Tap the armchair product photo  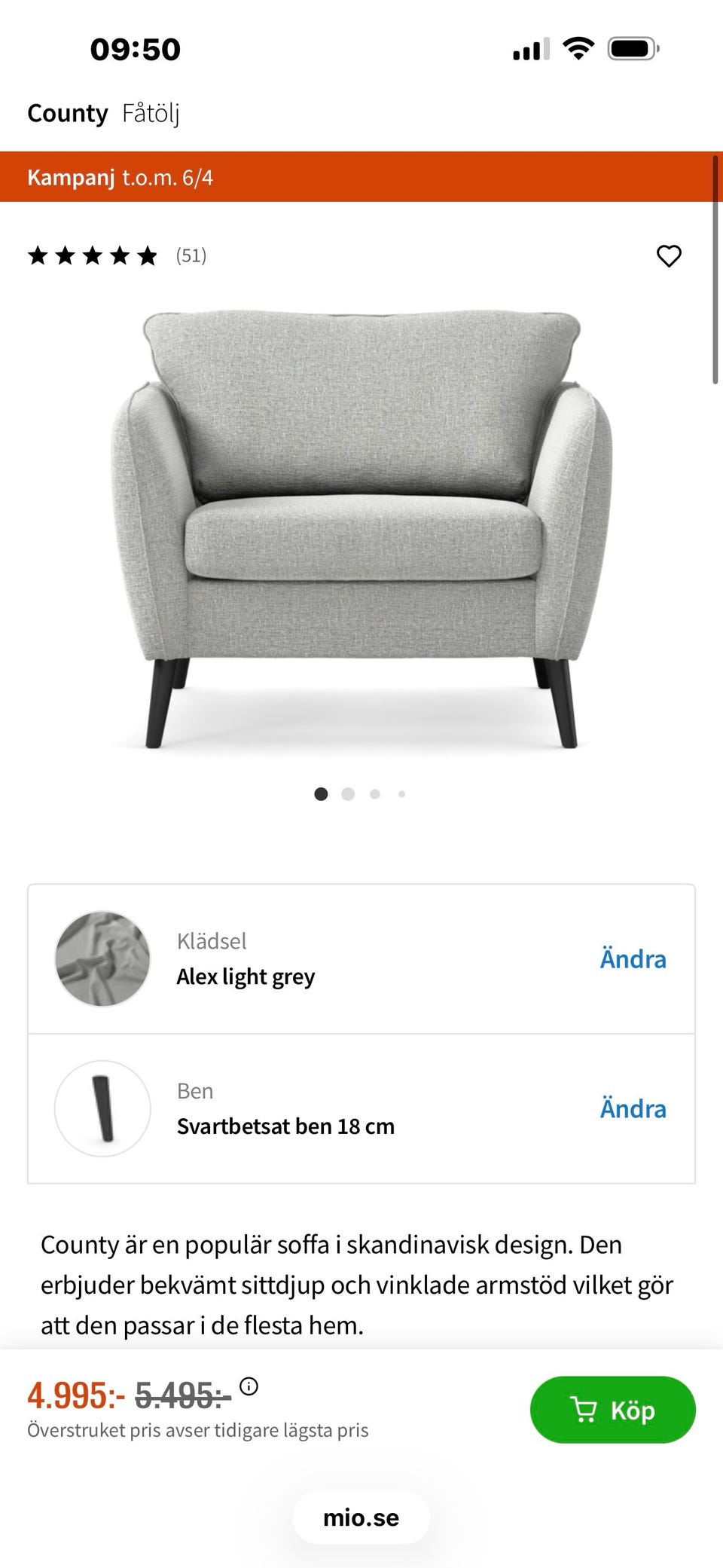(x=361, y=527)
